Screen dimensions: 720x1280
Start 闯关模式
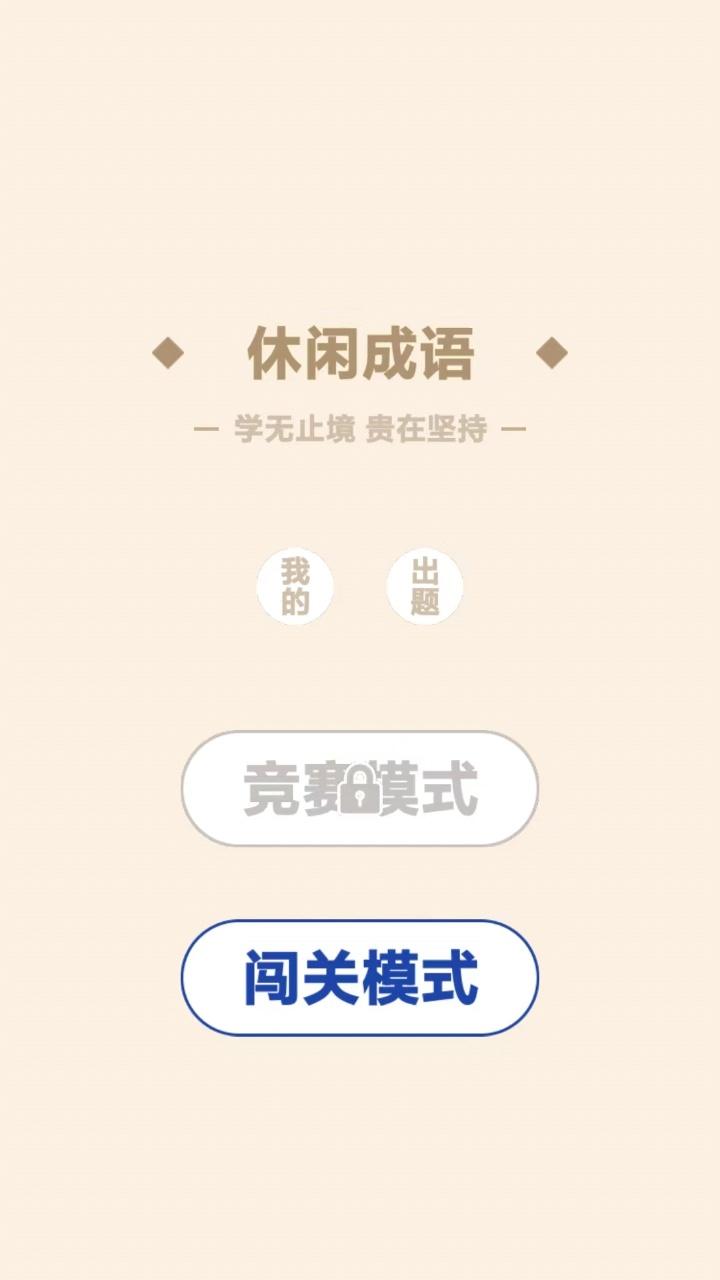pyautogui.click(x=360, y=978)
